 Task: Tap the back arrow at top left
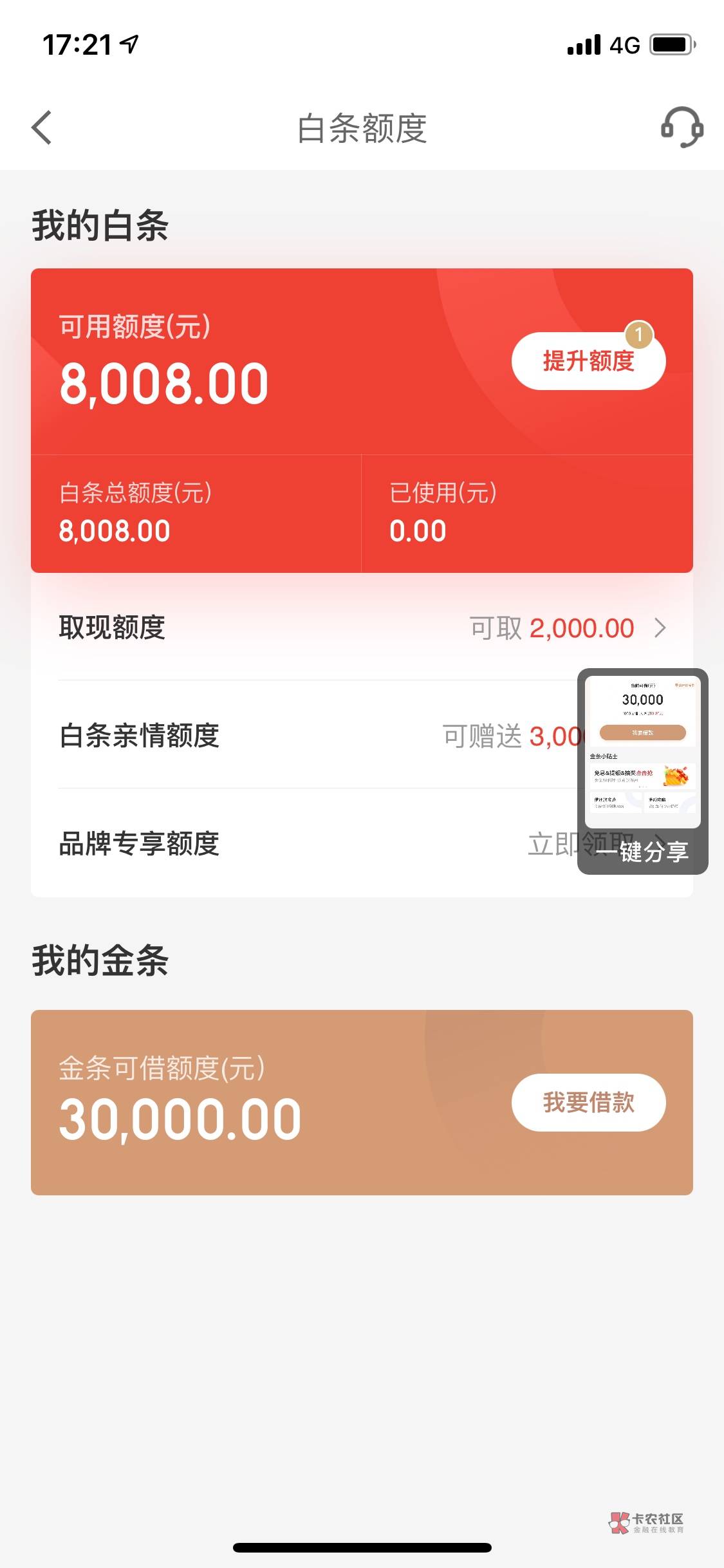41,128
